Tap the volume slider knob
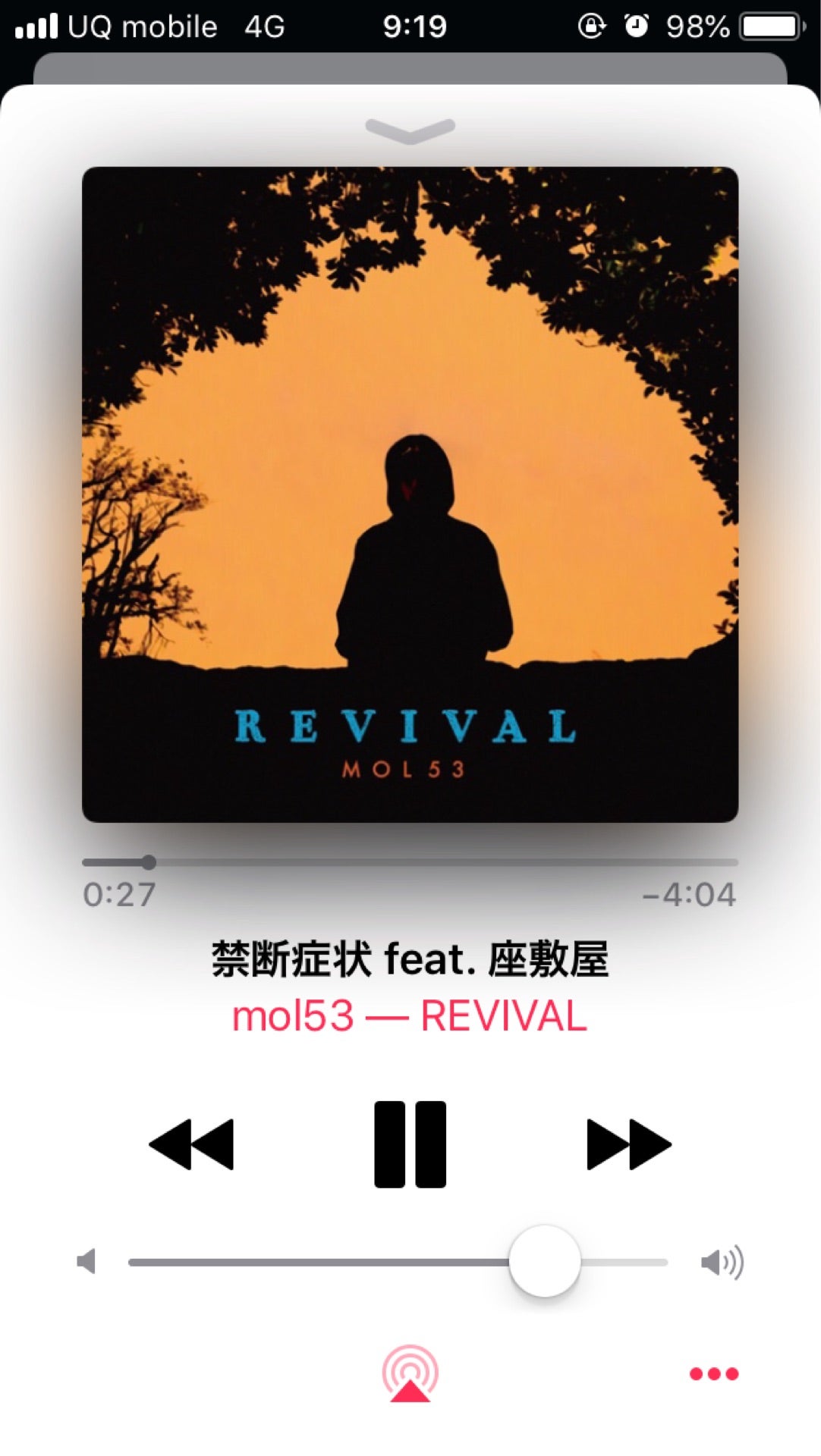The width and height of the screenshot is (821, 1456). click(x=544, y=1261)
